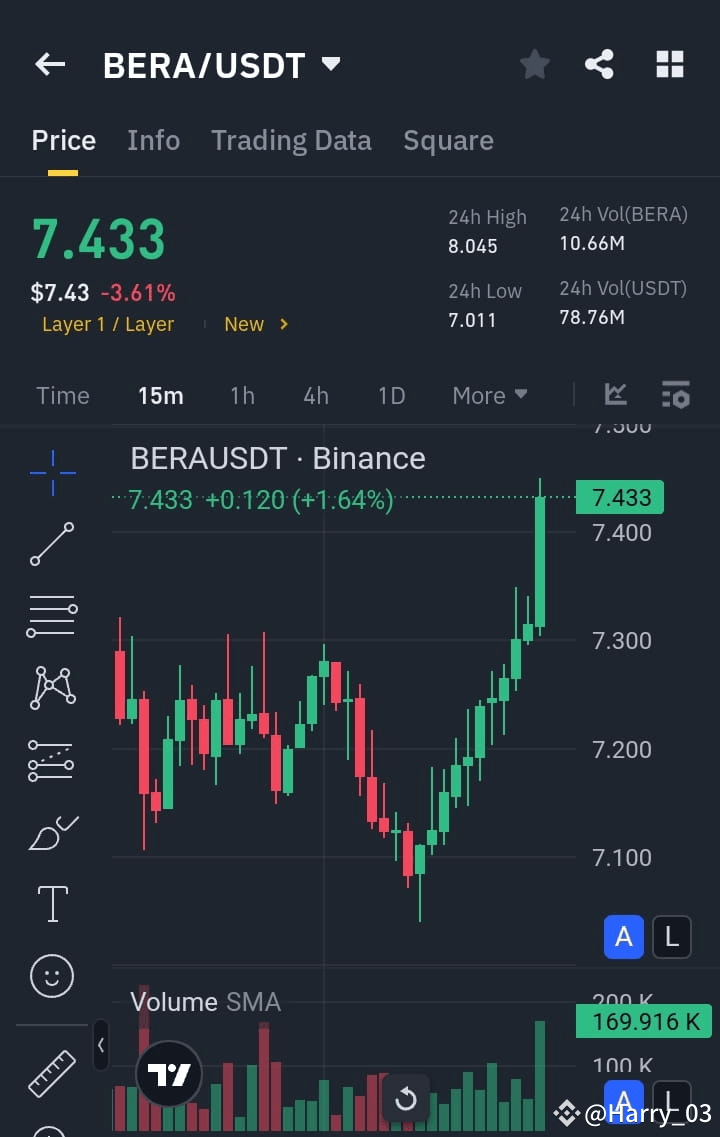Image resolution: width=720 pixels, height=1137 pixels.
Task: Star BERA/USDT as a favorite
Action: 534,63
